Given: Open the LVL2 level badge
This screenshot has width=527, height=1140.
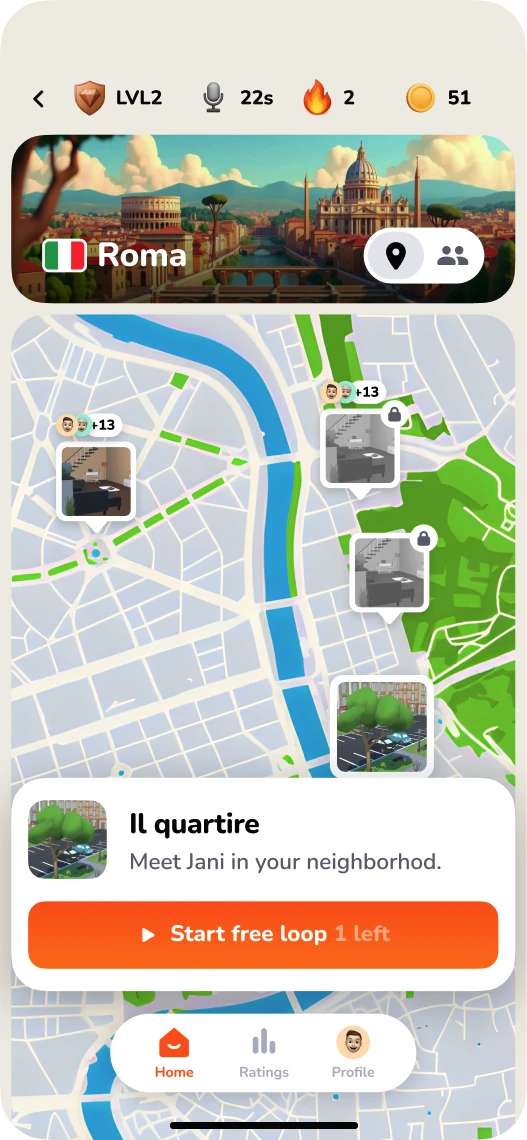Looking at the screenshot, I should 118,97.
